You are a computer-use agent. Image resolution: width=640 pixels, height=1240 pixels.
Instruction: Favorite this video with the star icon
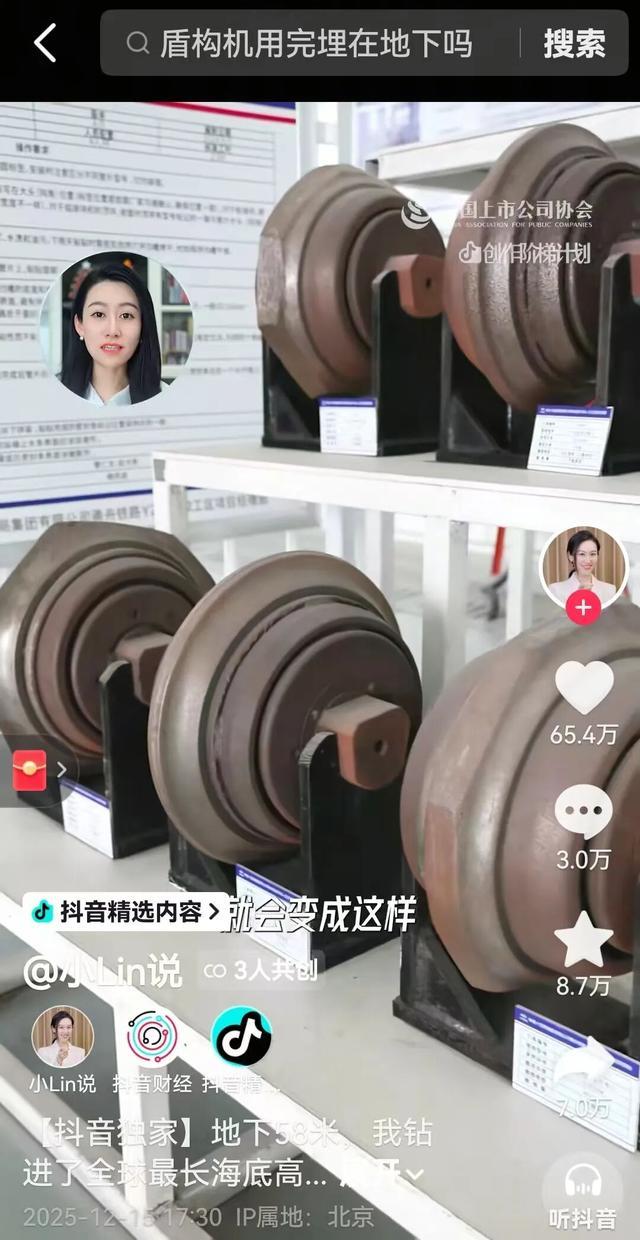click(x=584, y=940)
